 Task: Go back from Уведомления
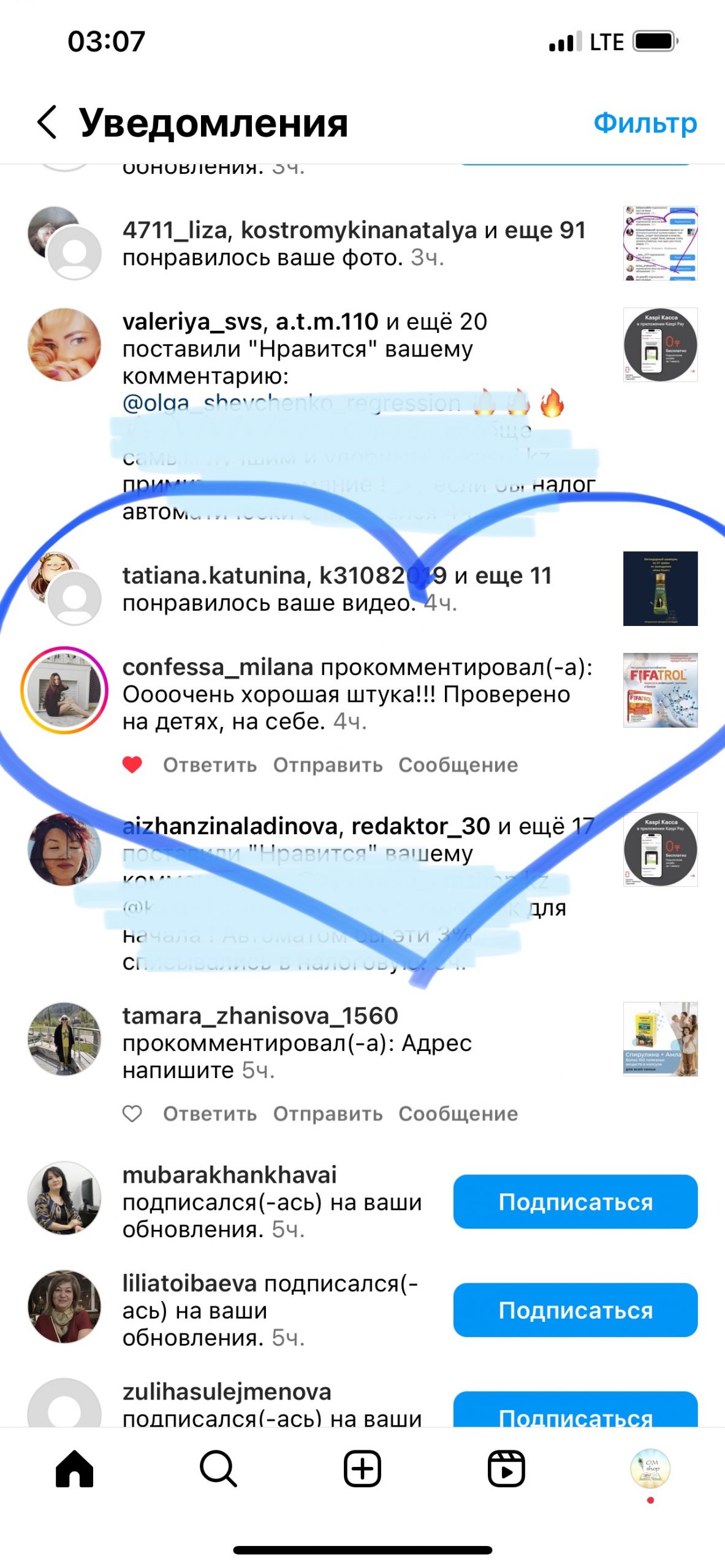[47, 122]
